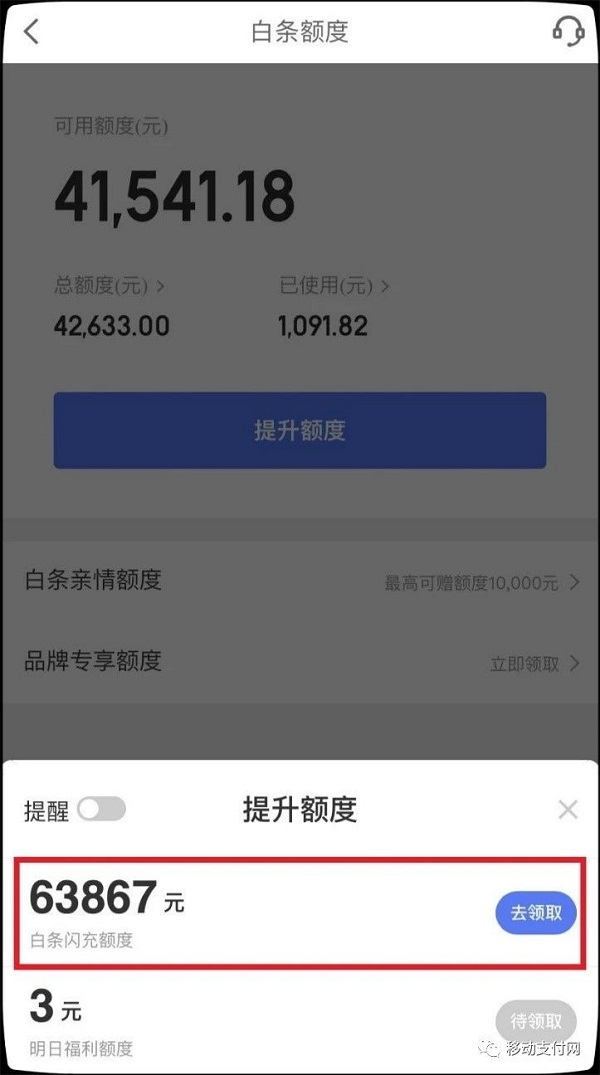Open customer service headset icon

click(x=567, y=31)
